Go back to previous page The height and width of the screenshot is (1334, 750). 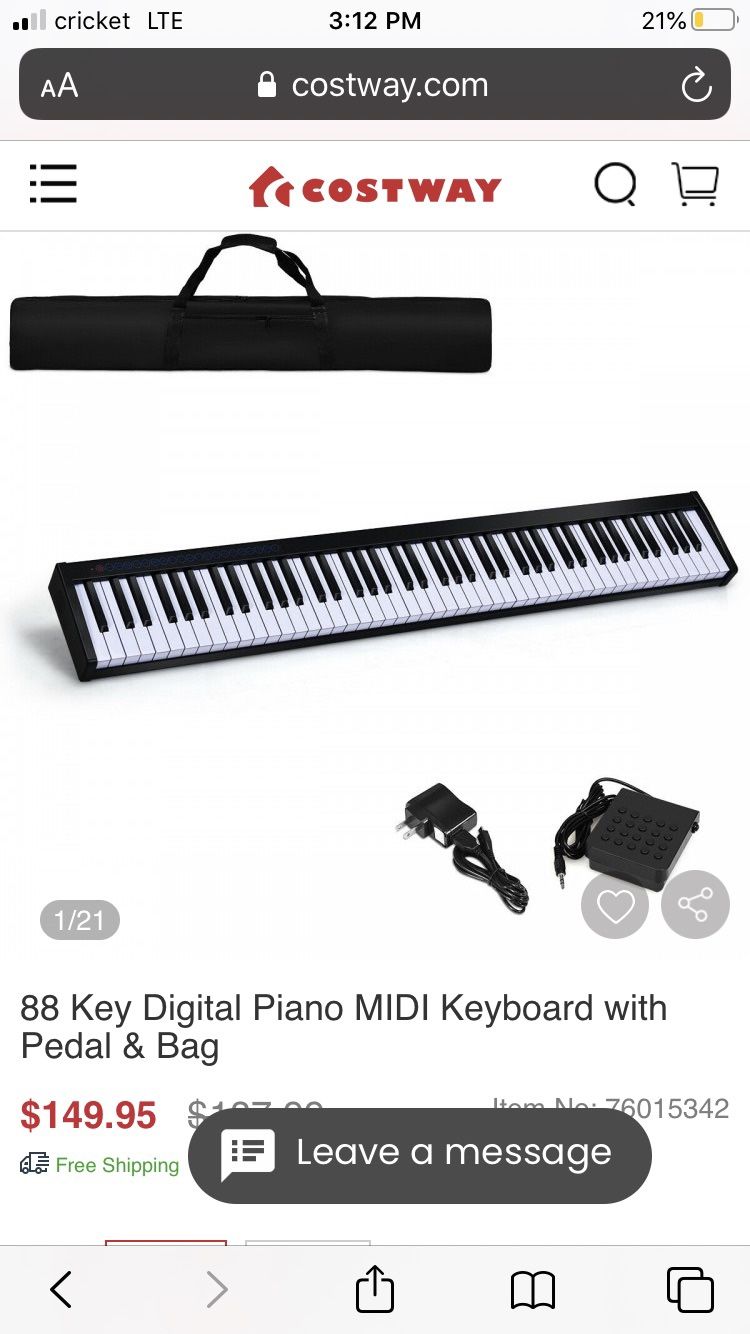pyautogui.click(x=61, y=1289)
